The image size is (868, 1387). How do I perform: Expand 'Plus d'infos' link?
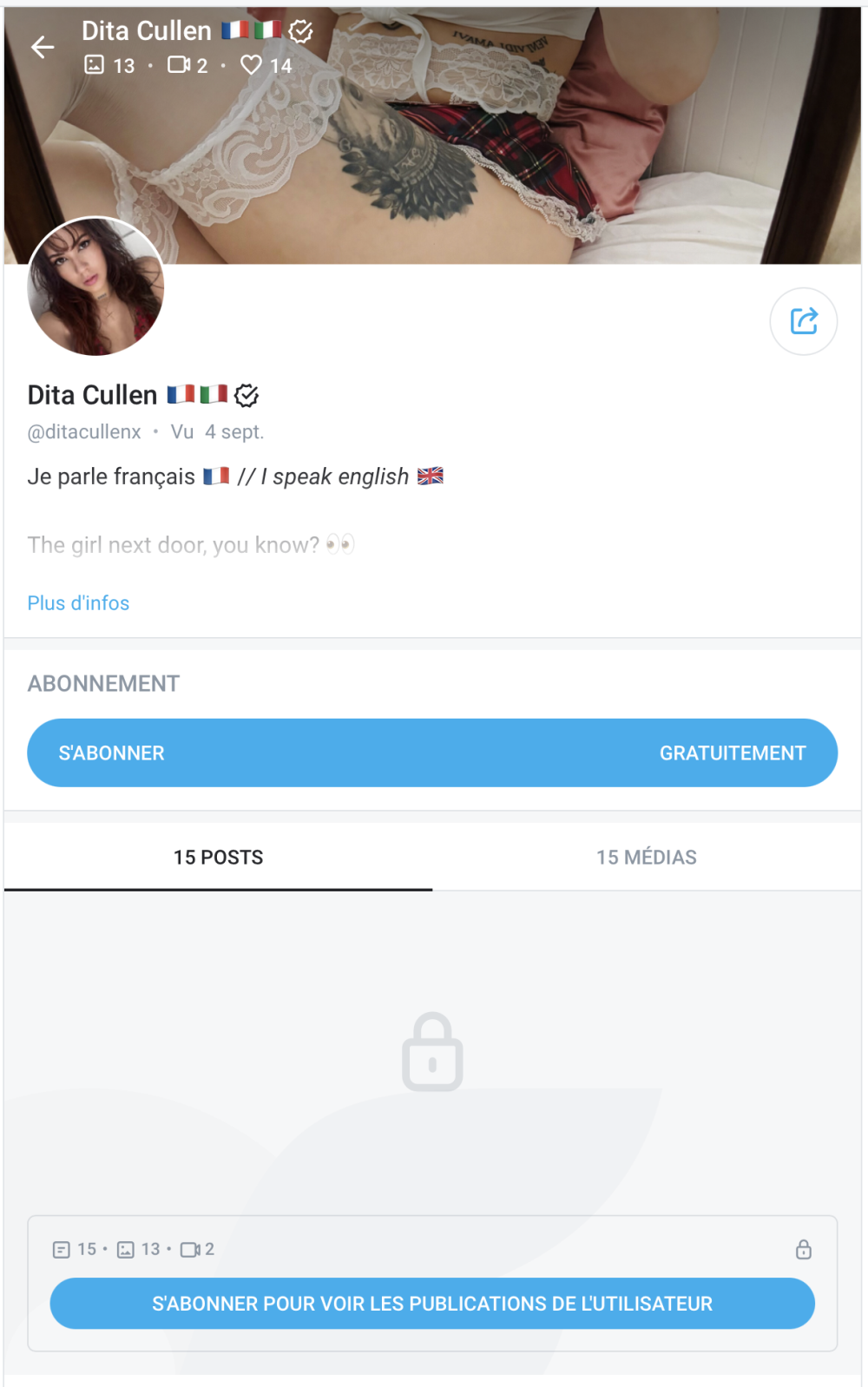coord(78,603)
